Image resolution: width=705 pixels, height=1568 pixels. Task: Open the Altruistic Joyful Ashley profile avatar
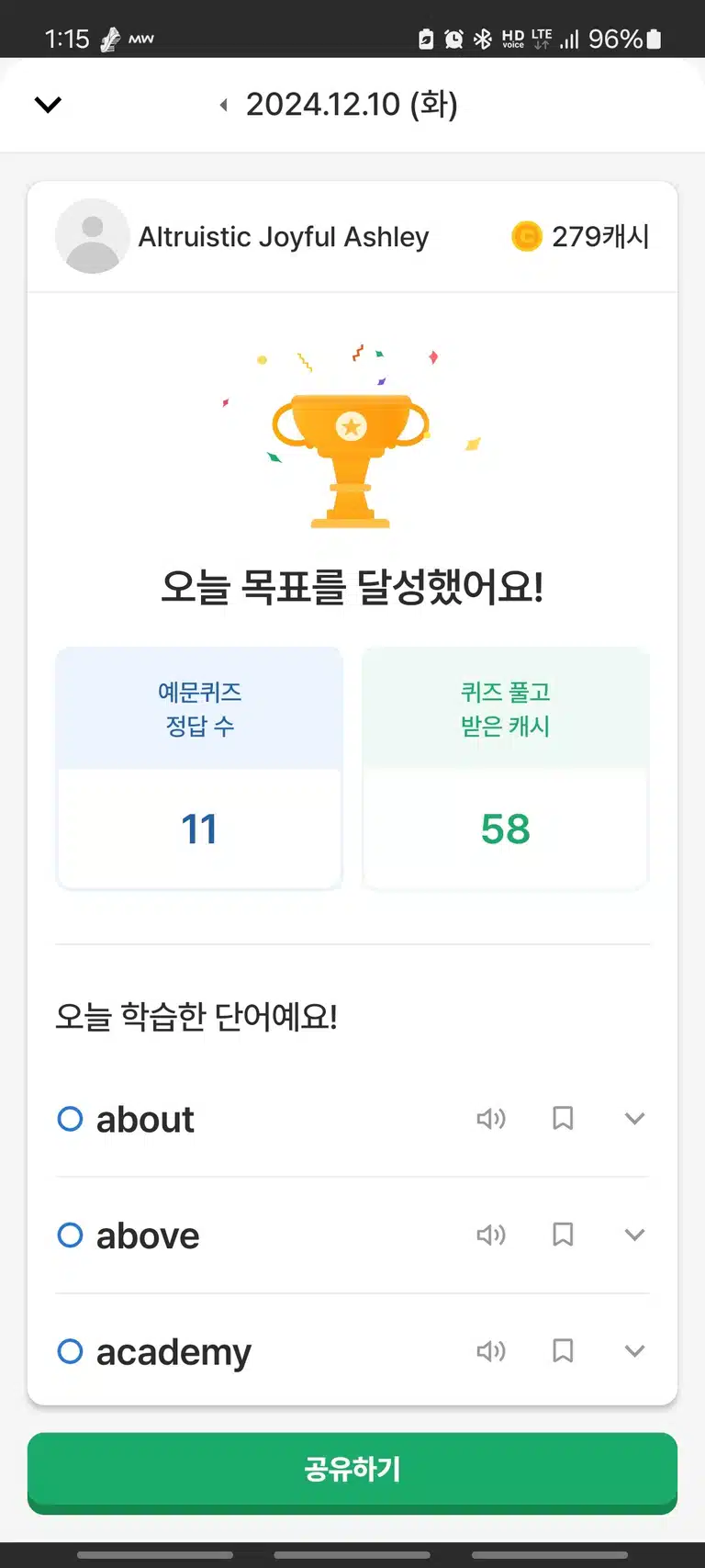pos(93,236)
